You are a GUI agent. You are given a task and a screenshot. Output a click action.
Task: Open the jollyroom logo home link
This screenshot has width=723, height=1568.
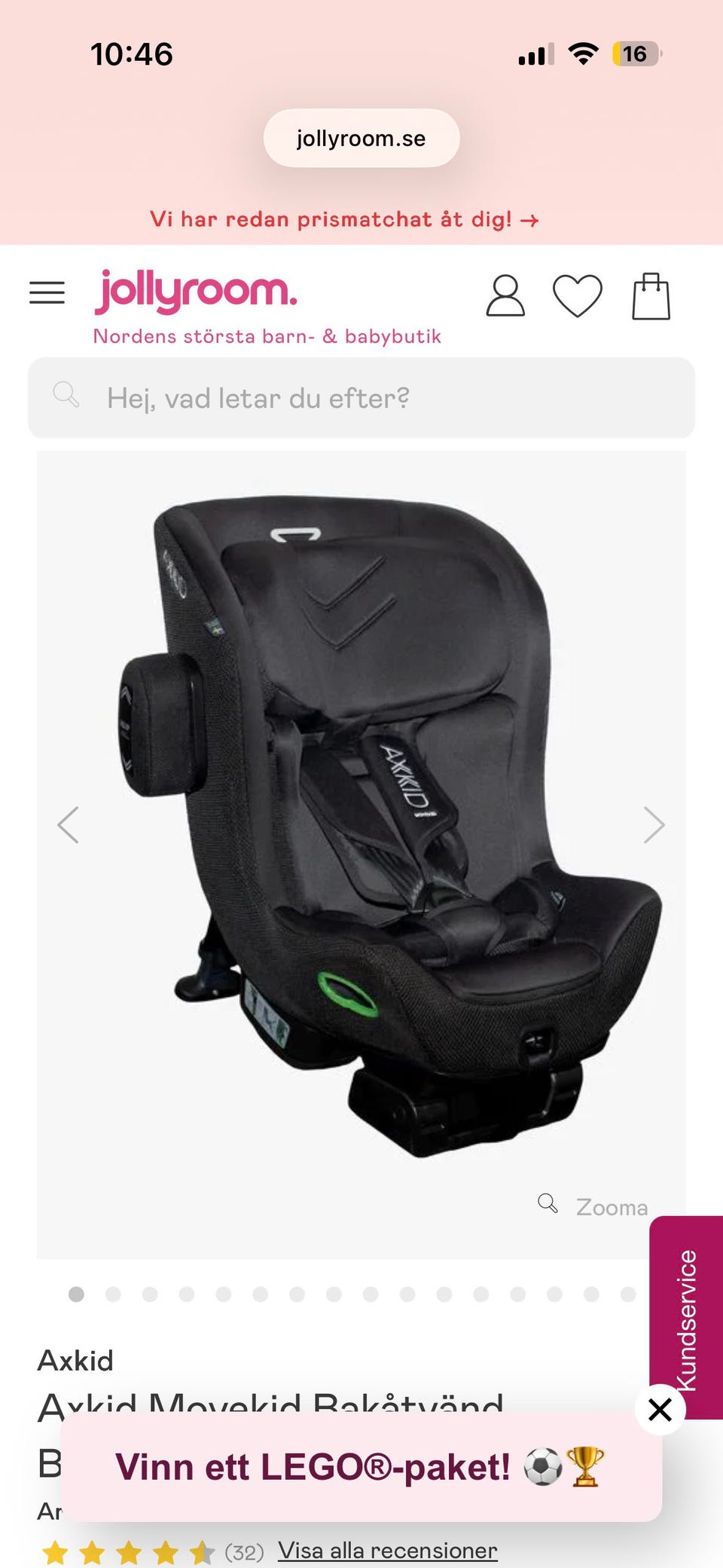[x=196, y=292]
